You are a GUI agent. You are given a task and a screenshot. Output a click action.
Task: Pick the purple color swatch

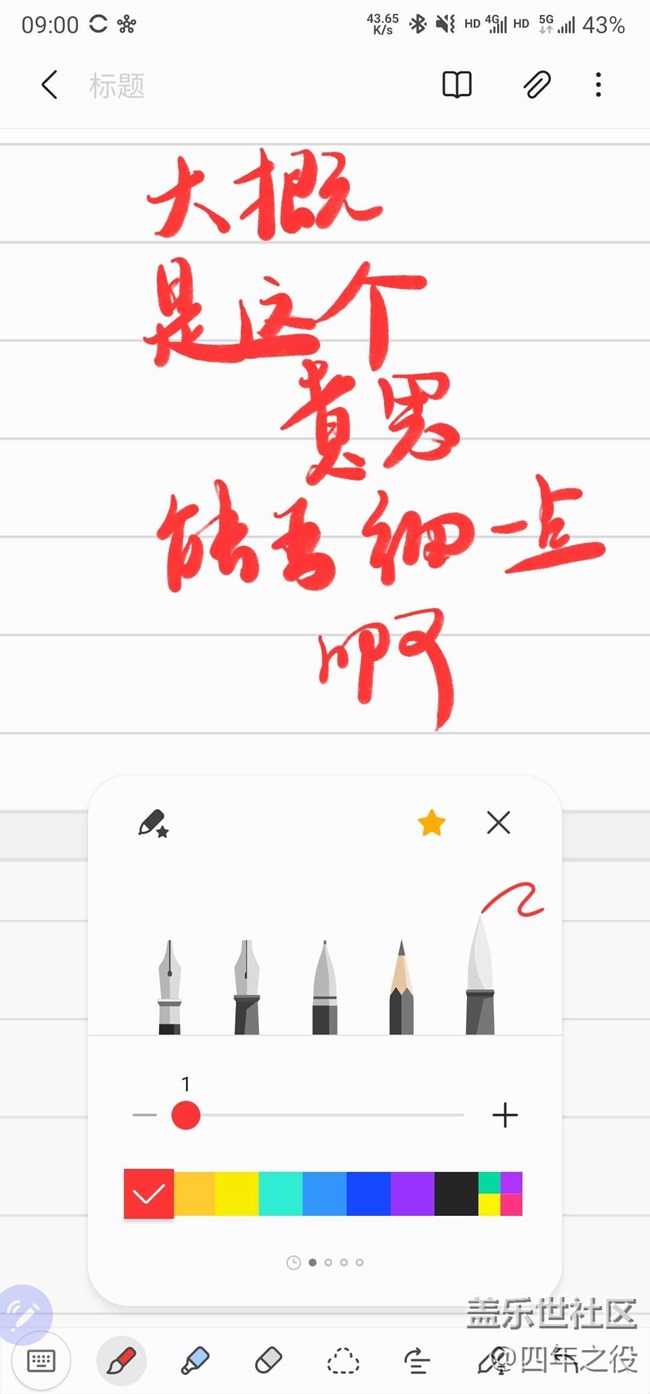click(x=412, y=1194)
